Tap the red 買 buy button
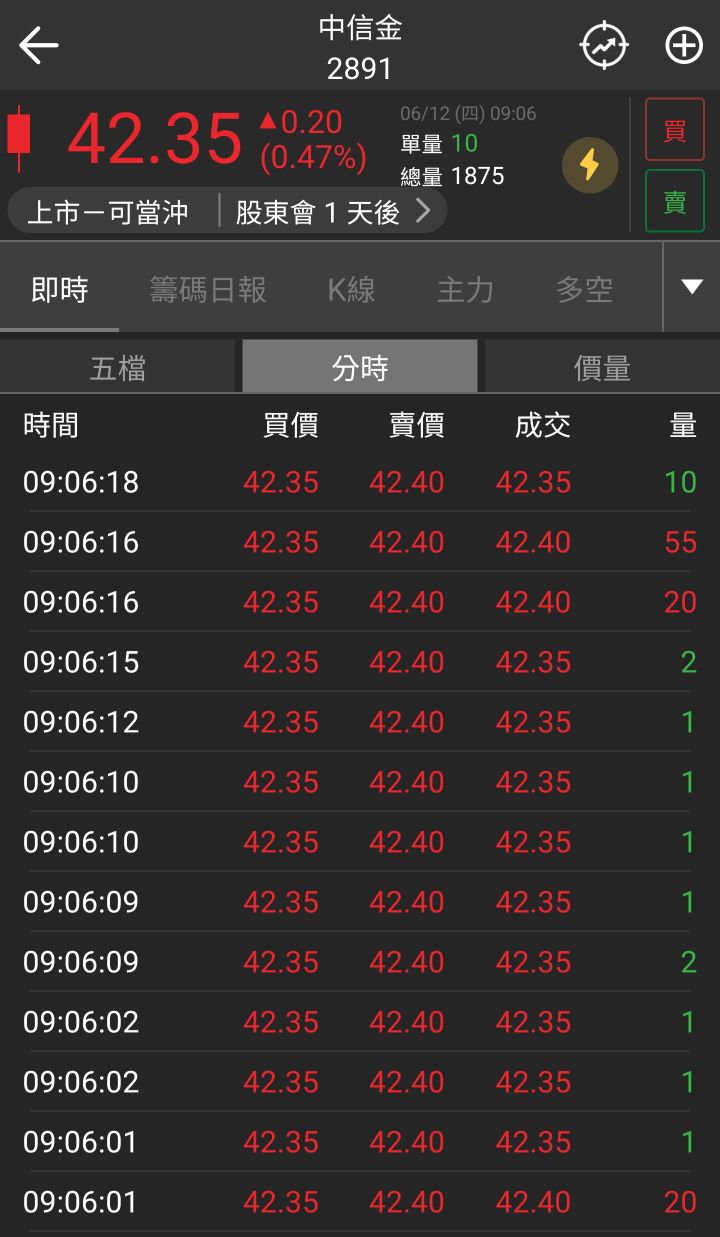This screenshot has width=720, height=1237. (x=674, y=130)
